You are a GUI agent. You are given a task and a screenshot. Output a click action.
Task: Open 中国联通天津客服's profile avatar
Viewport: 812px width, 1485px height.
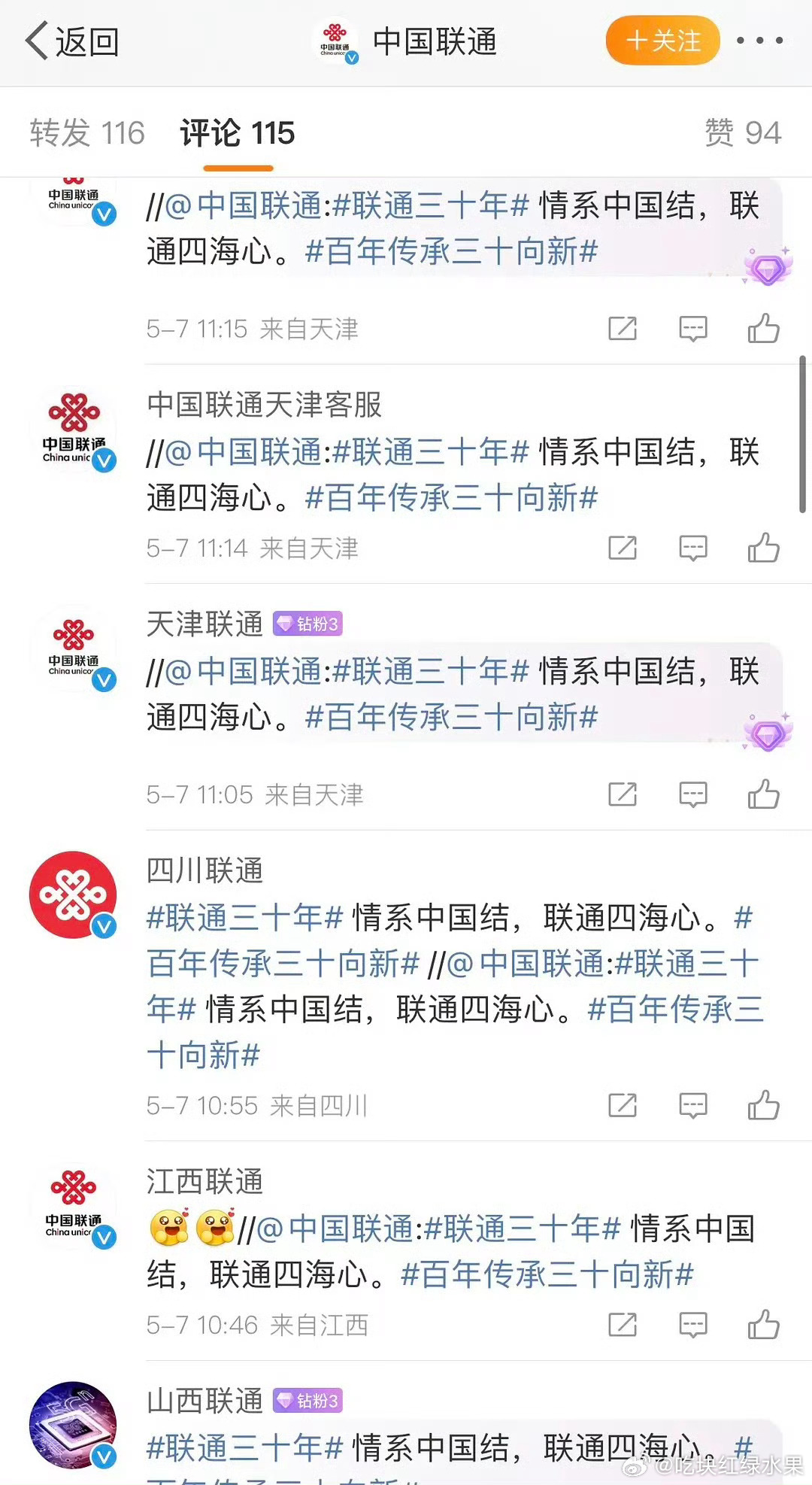point(74,429)
